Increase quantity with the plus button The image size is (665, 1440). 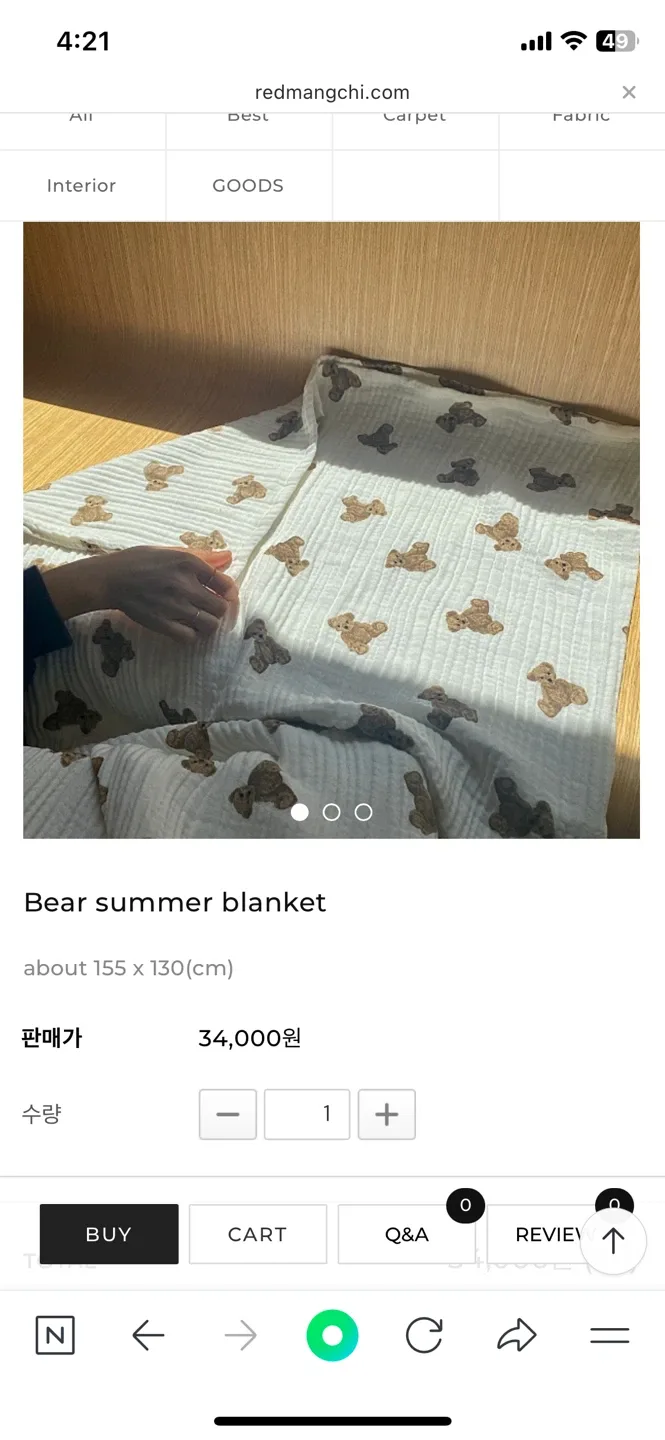point(386,1114)
